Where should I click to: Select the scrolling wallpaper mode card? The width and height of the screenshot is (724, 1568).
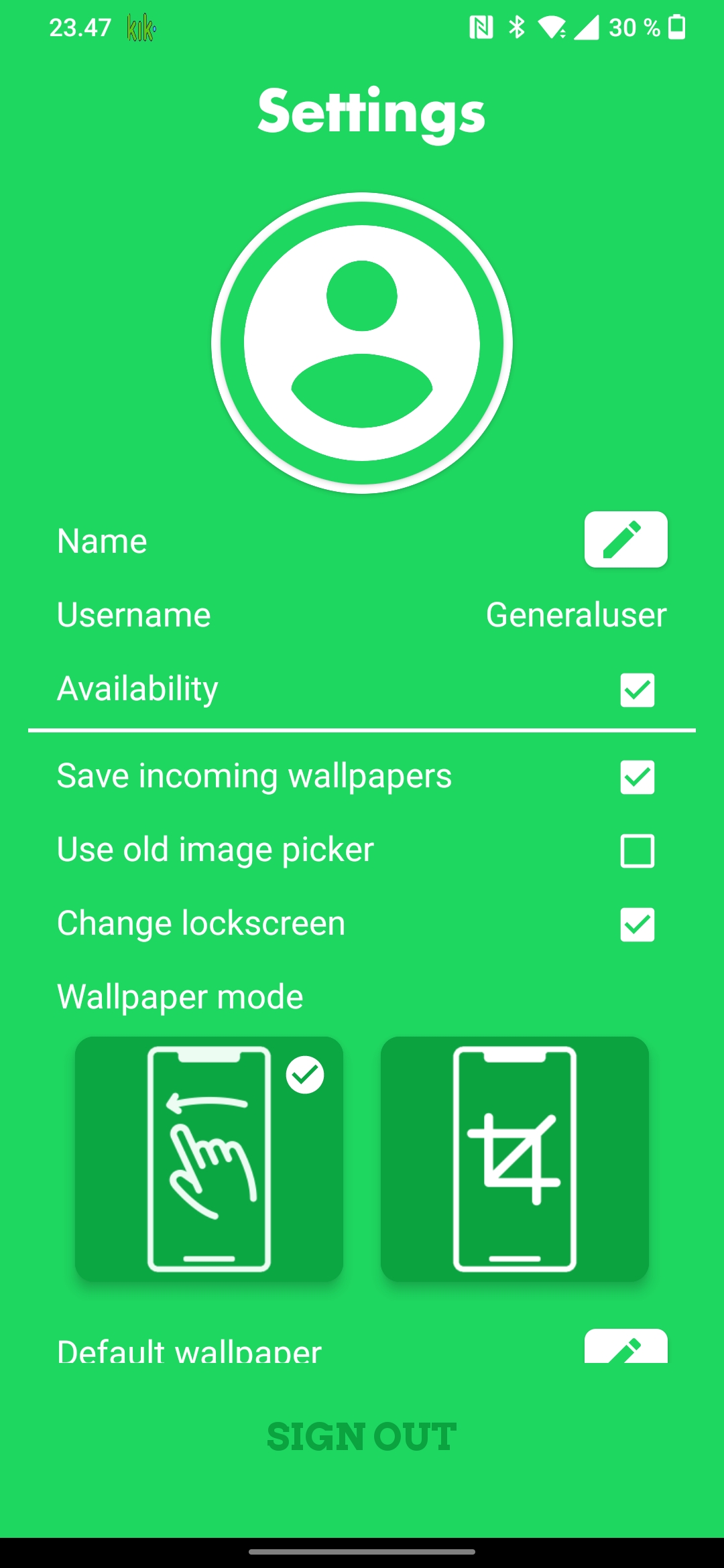pyautogui.click(x=209, y=1159)
